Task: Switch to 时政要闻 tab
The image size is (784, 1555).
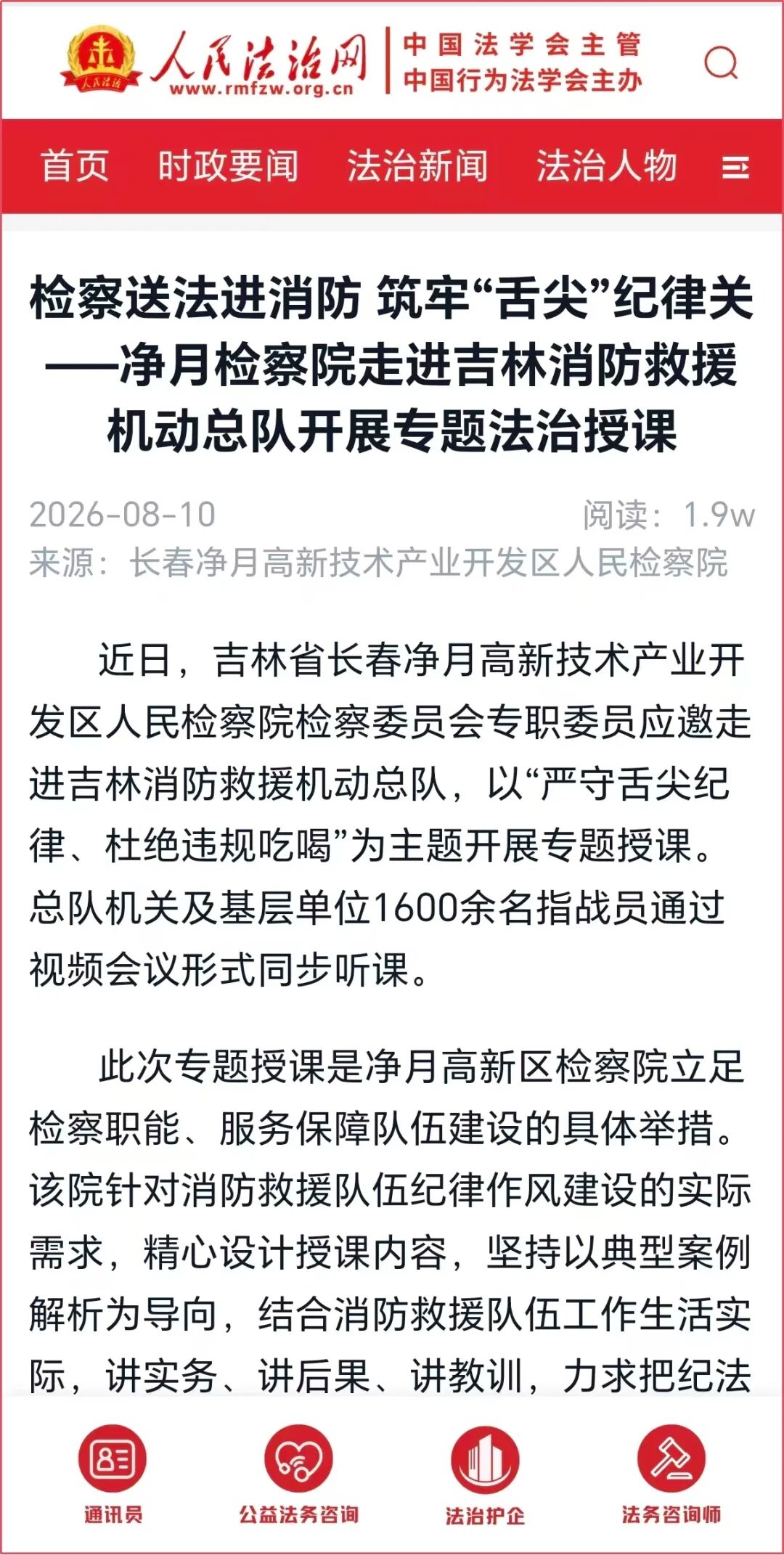Action: [x=228, y=166]
